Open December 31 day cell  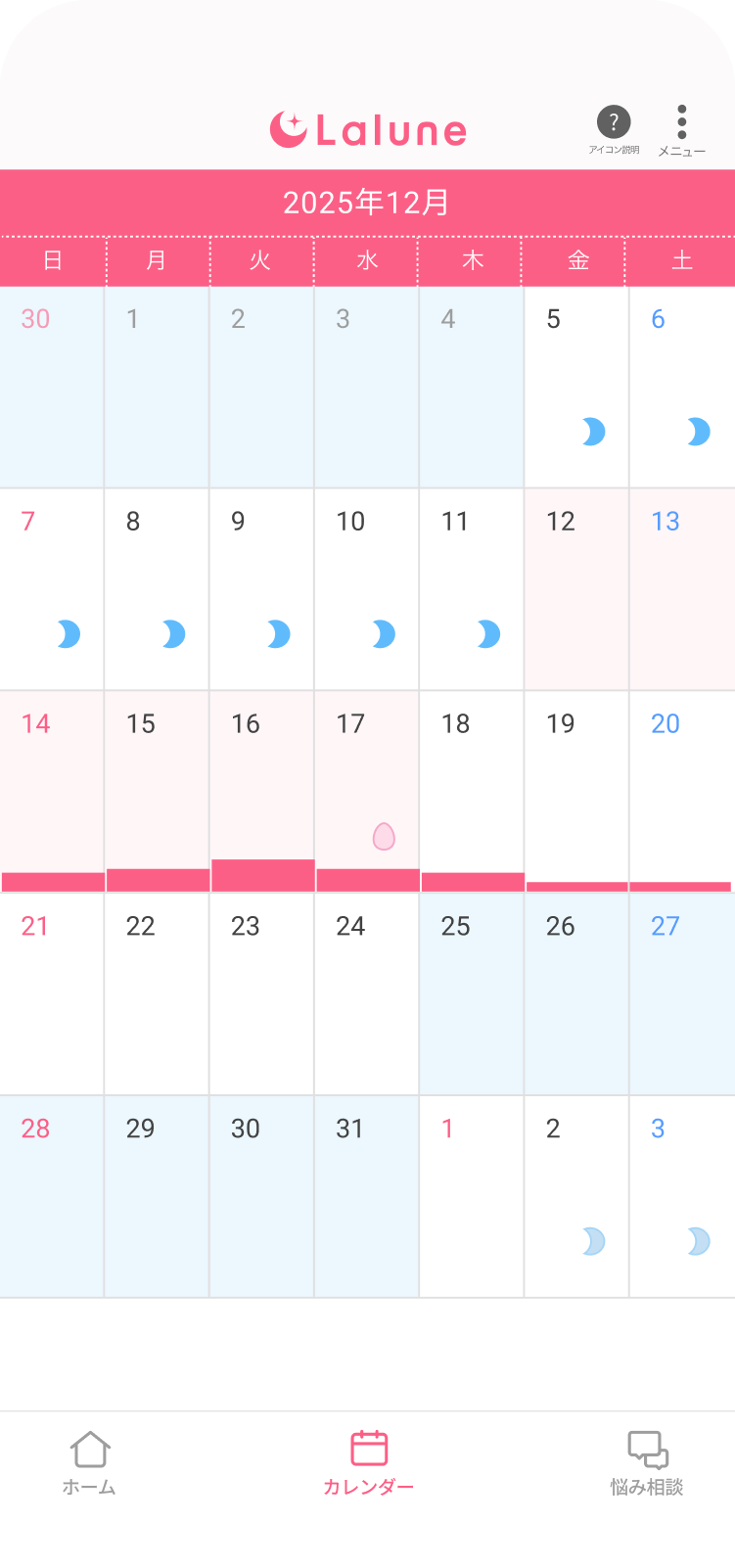367,1196
